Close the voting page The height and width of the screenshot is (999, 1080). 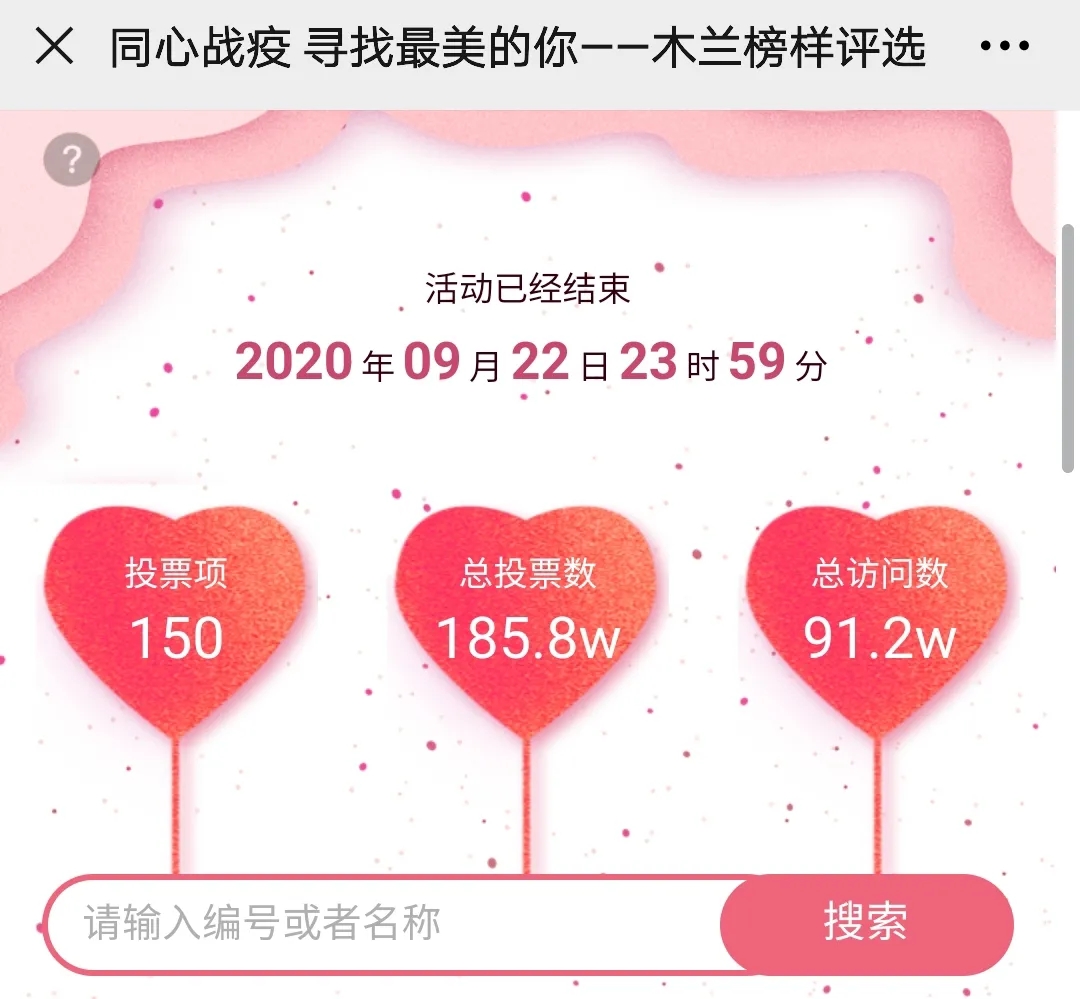[x=55, y=47]
